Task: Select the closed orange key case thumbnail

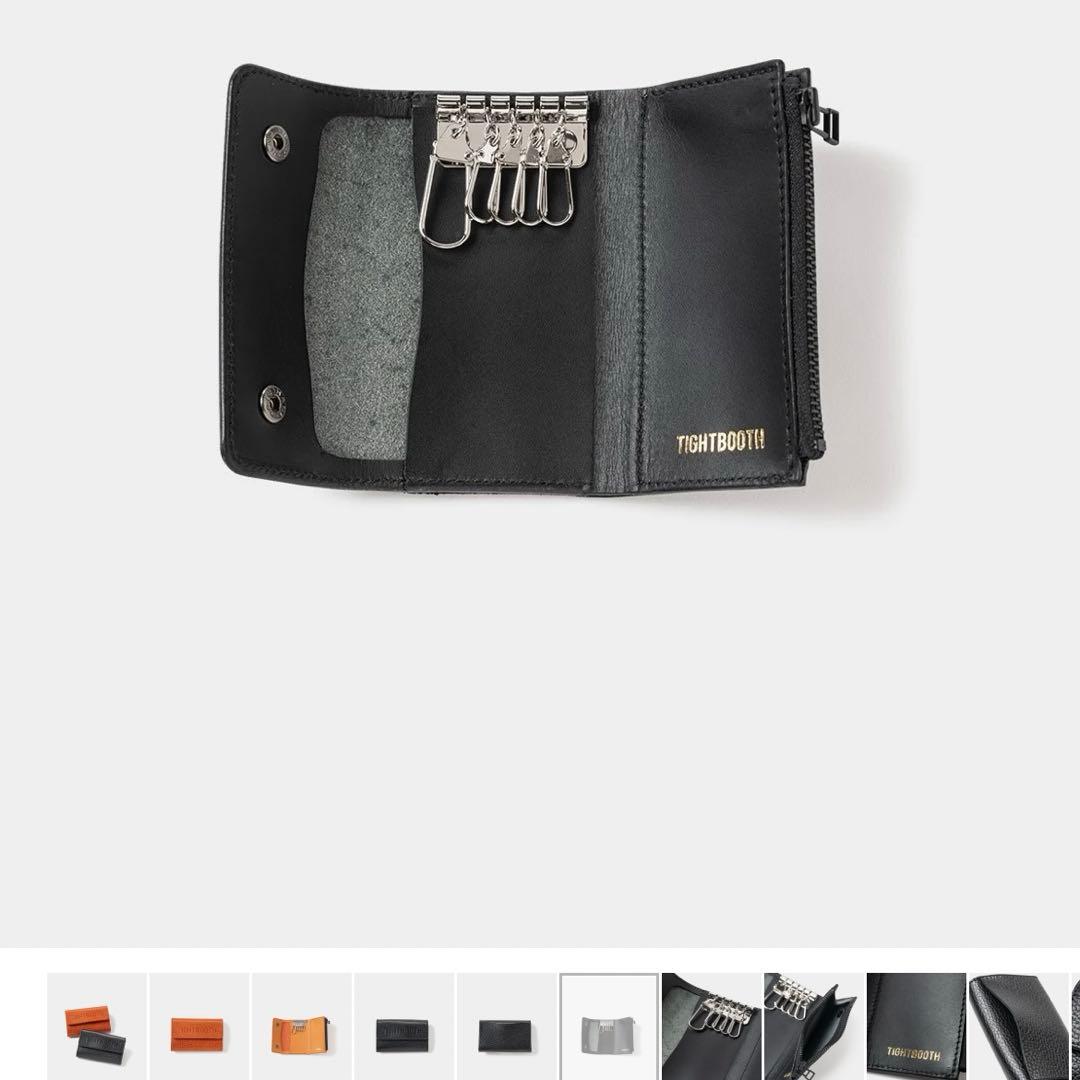Action: point(199,1027)
